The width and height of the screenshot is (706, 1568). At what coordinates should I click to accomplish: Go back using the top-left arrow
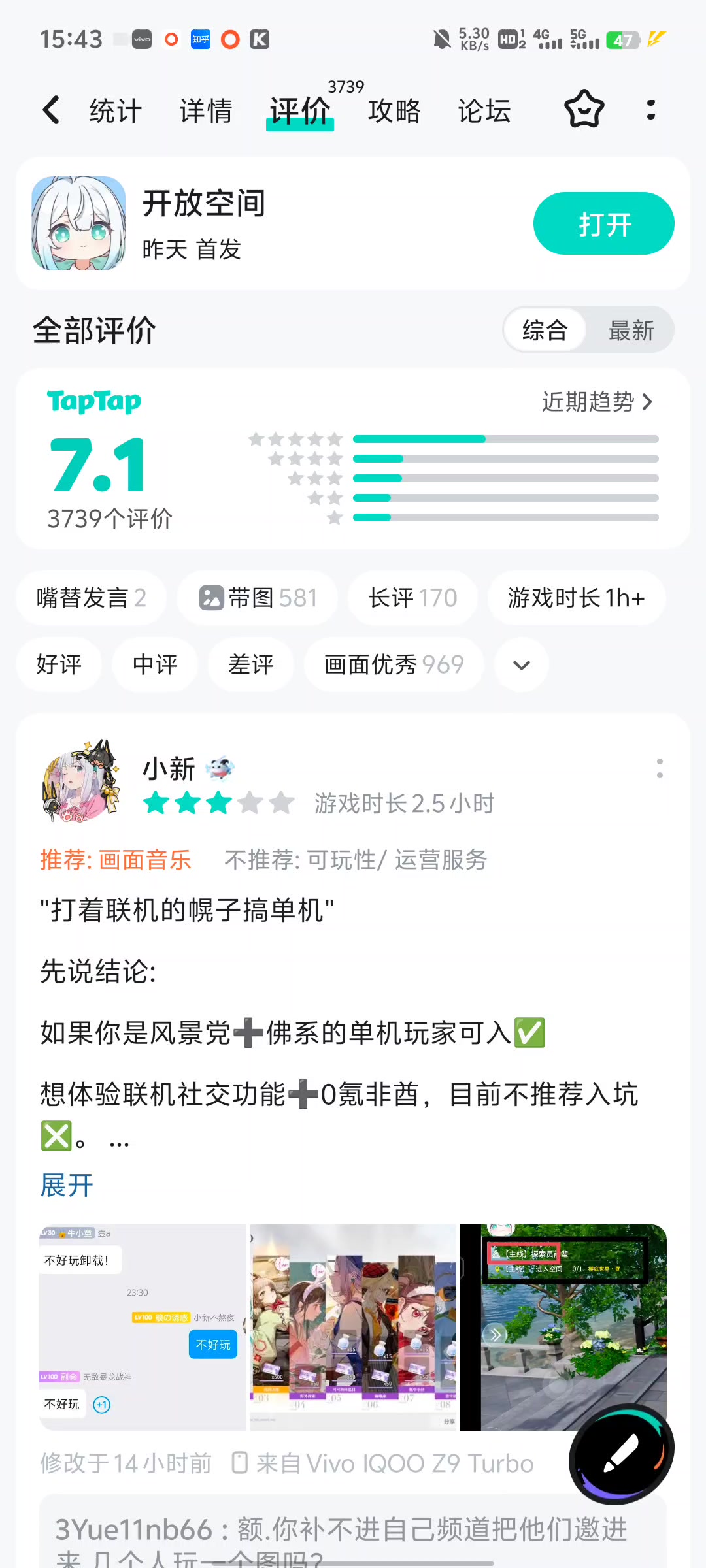pyautogui.click(x=51, y=110)
